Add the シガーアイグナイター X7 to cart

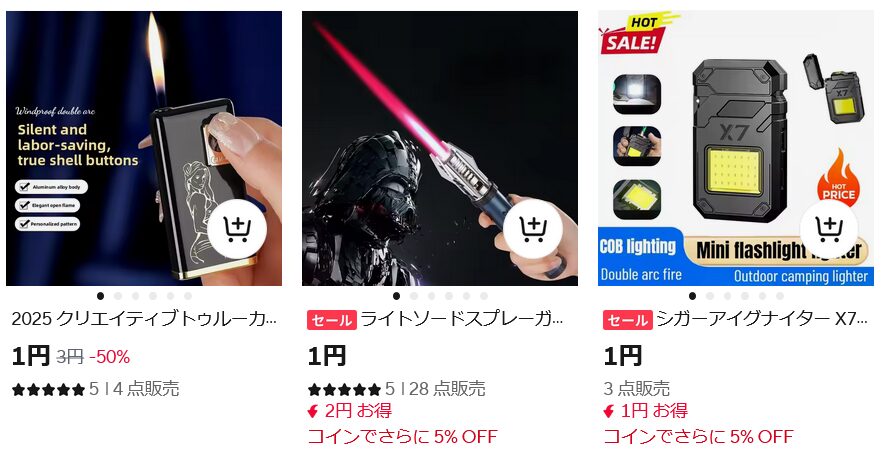click(829, 229)
